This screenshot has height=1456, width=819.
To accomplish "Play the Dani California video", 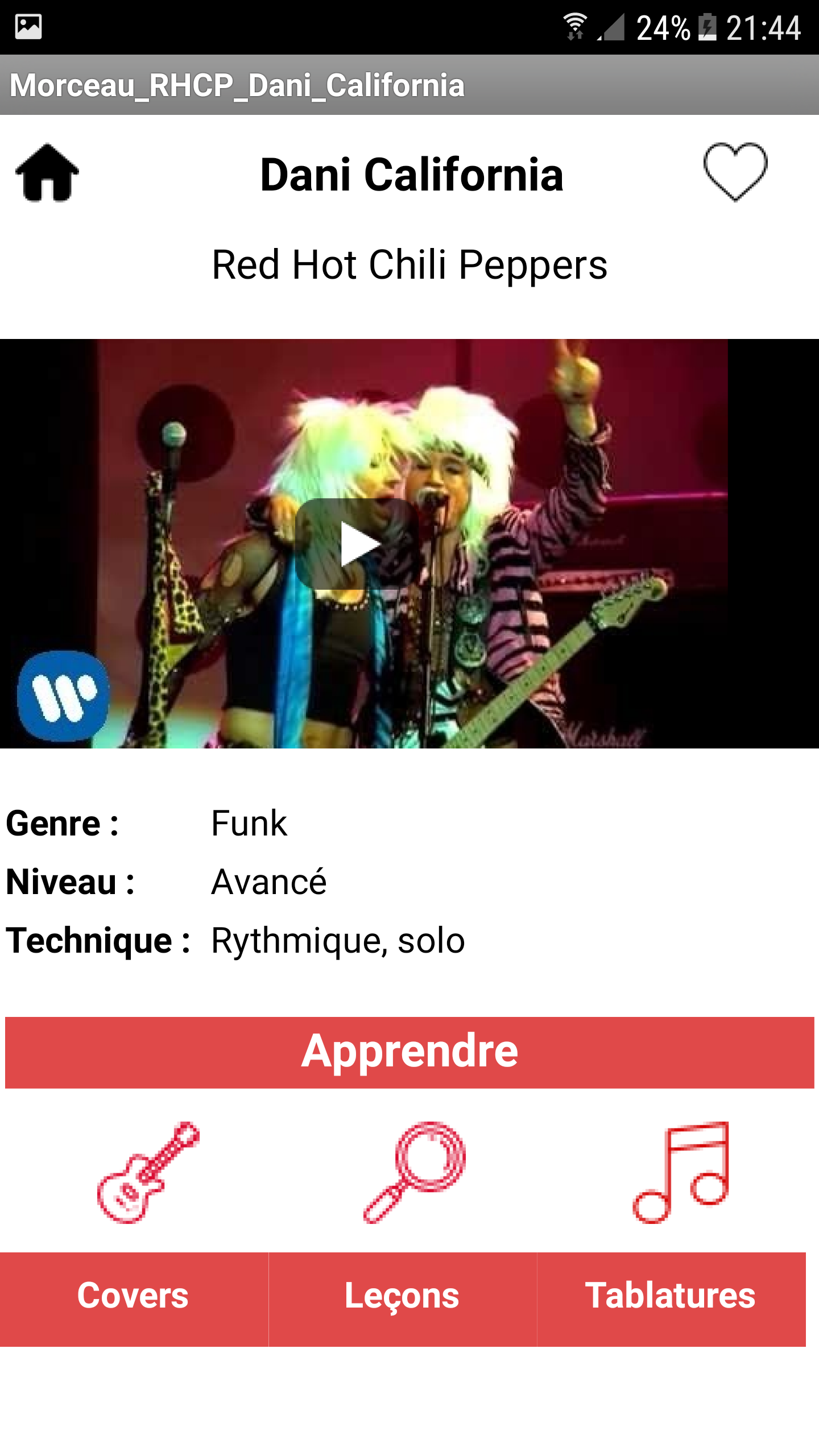I will (x=357, y=544).
